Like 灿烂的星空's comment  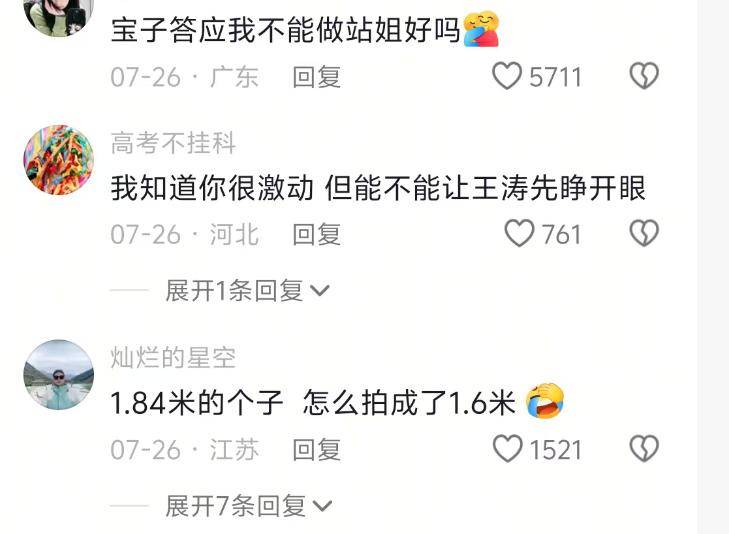[508, 449]
